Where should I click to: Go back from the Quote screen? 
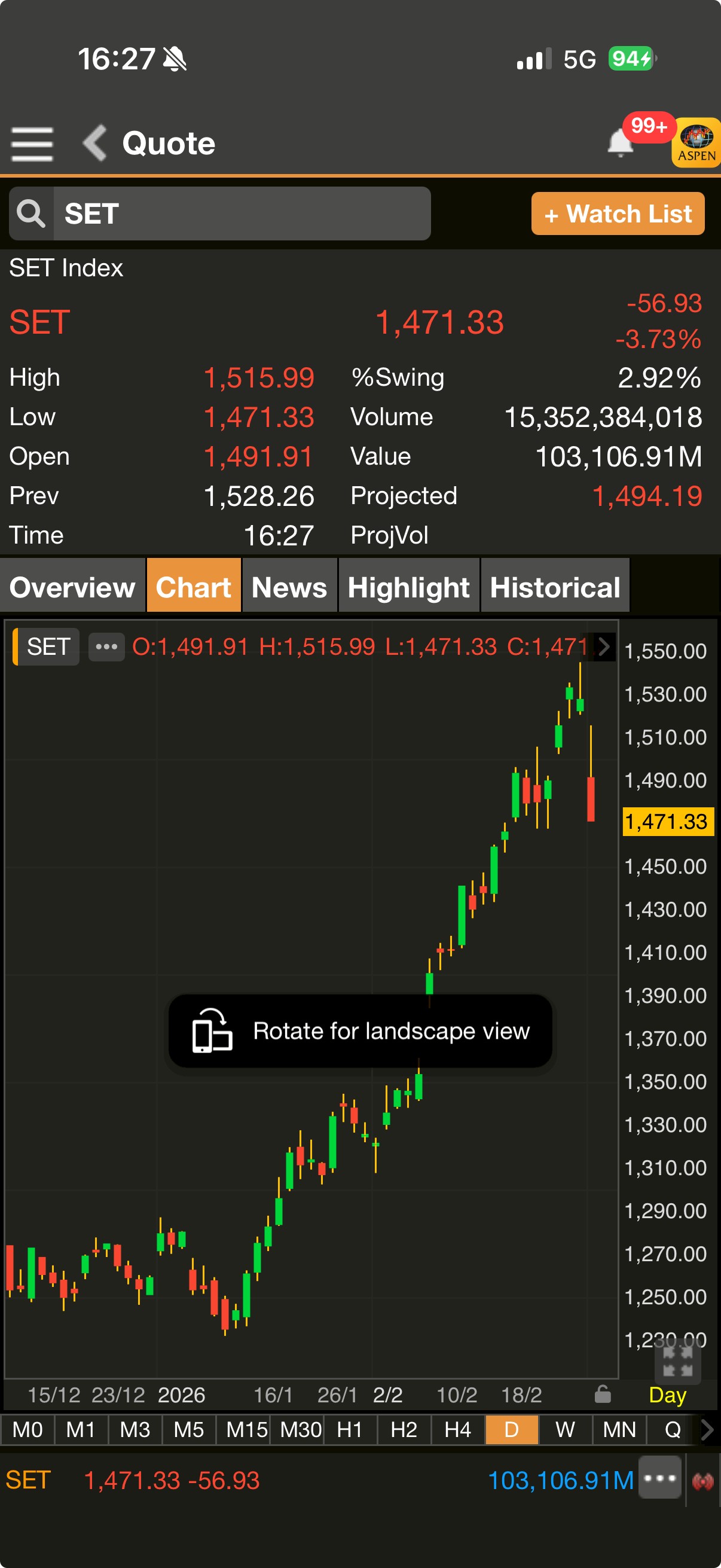point(96,143)
